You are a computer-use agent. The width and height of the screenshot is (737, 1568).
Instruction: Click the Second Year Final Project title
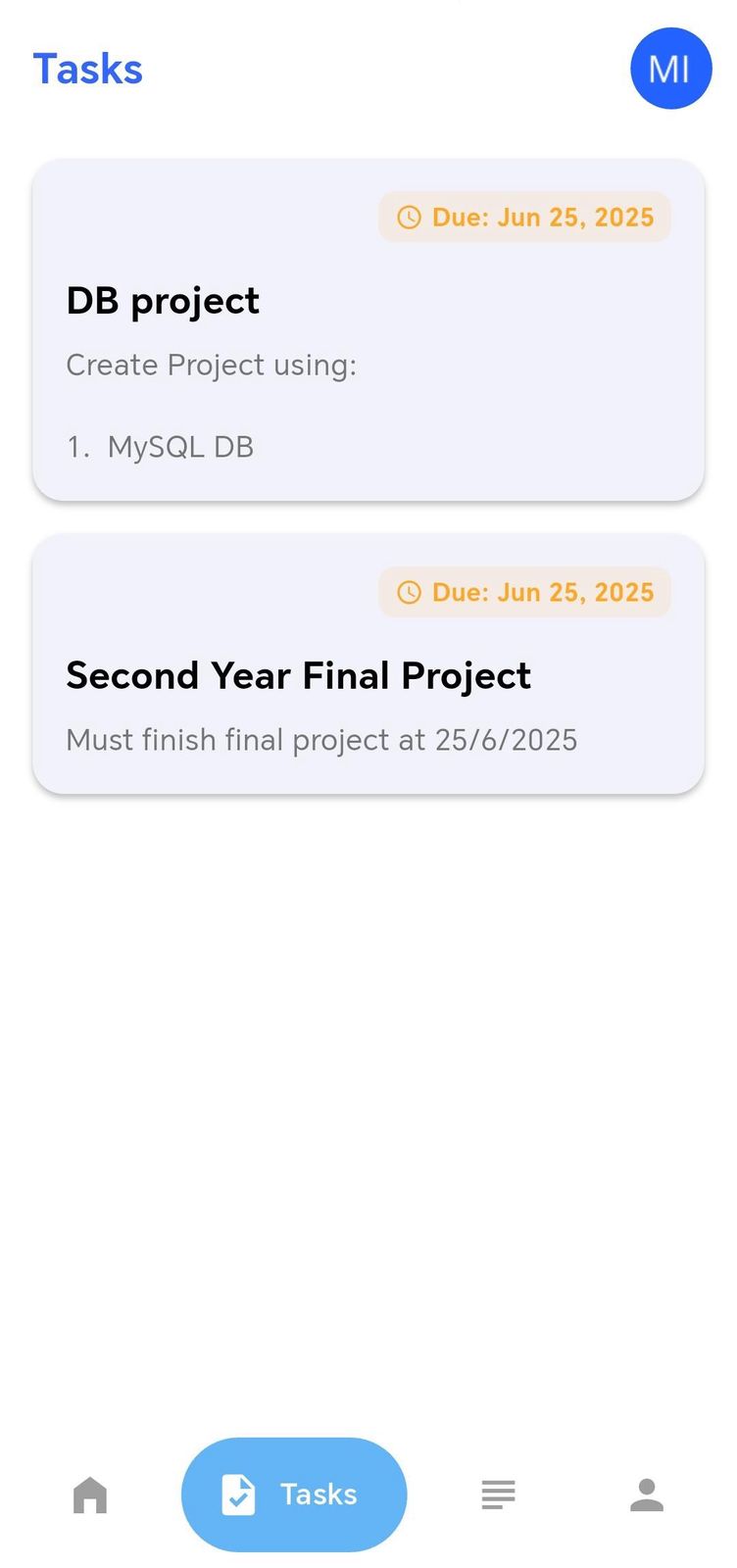(298, 675)
